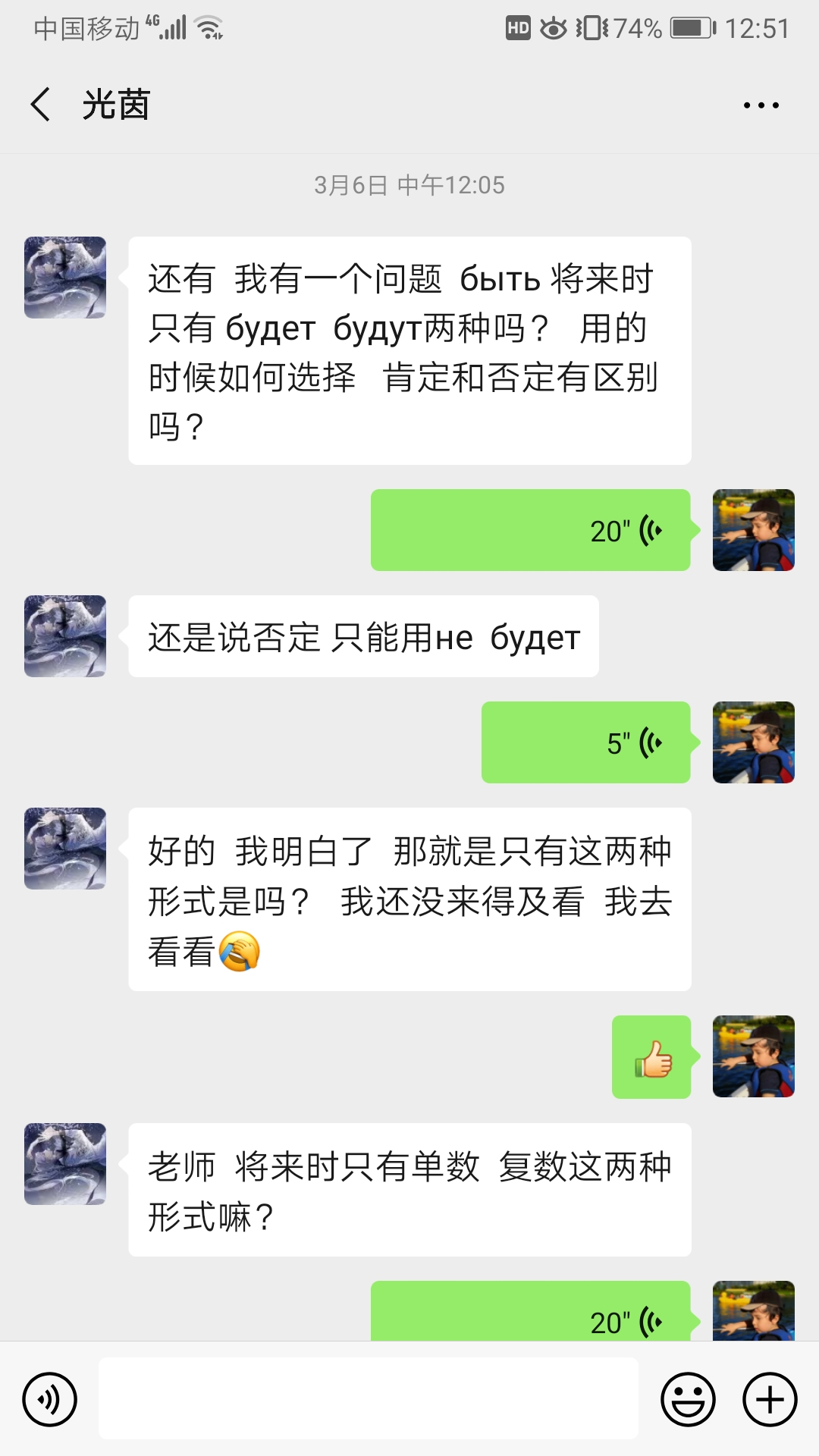Open the chat overflow menu
Screen dimensions: 819x1456
point(761,105)
